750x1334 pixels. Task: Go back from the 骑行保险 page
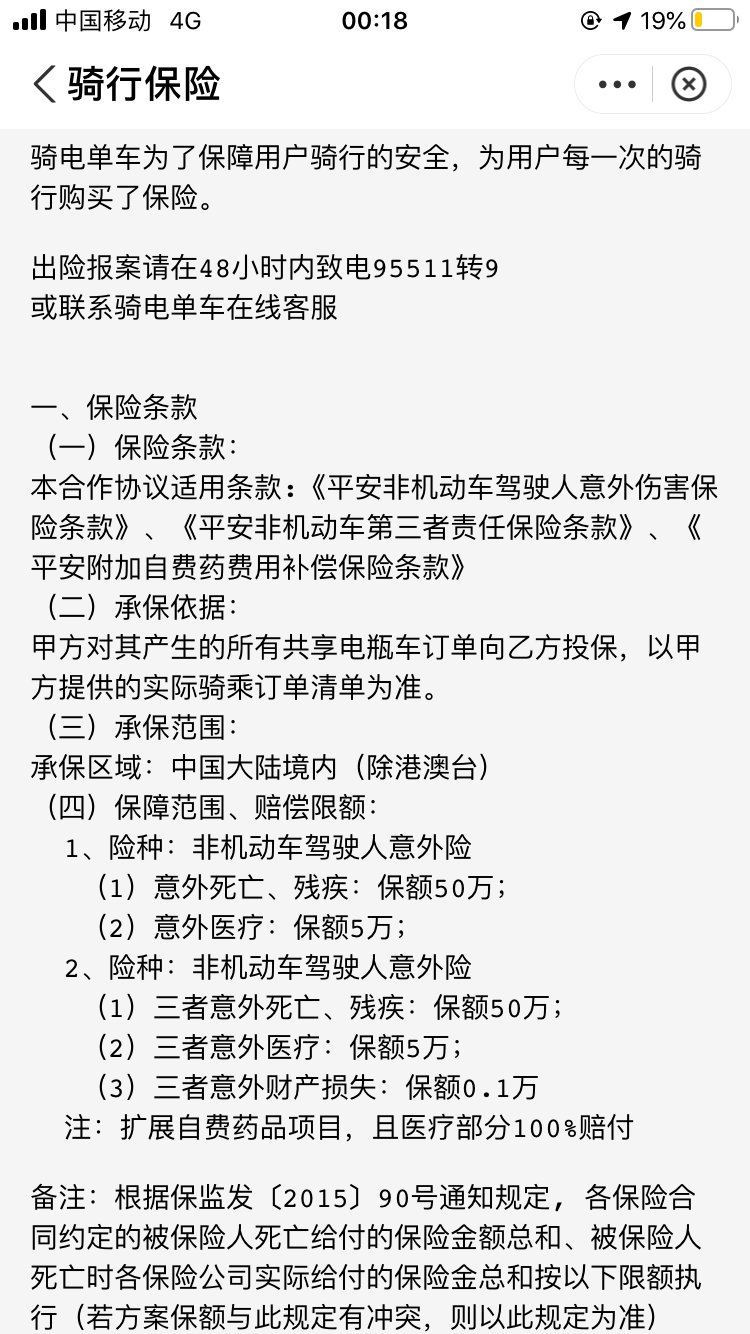click(44, 84)
